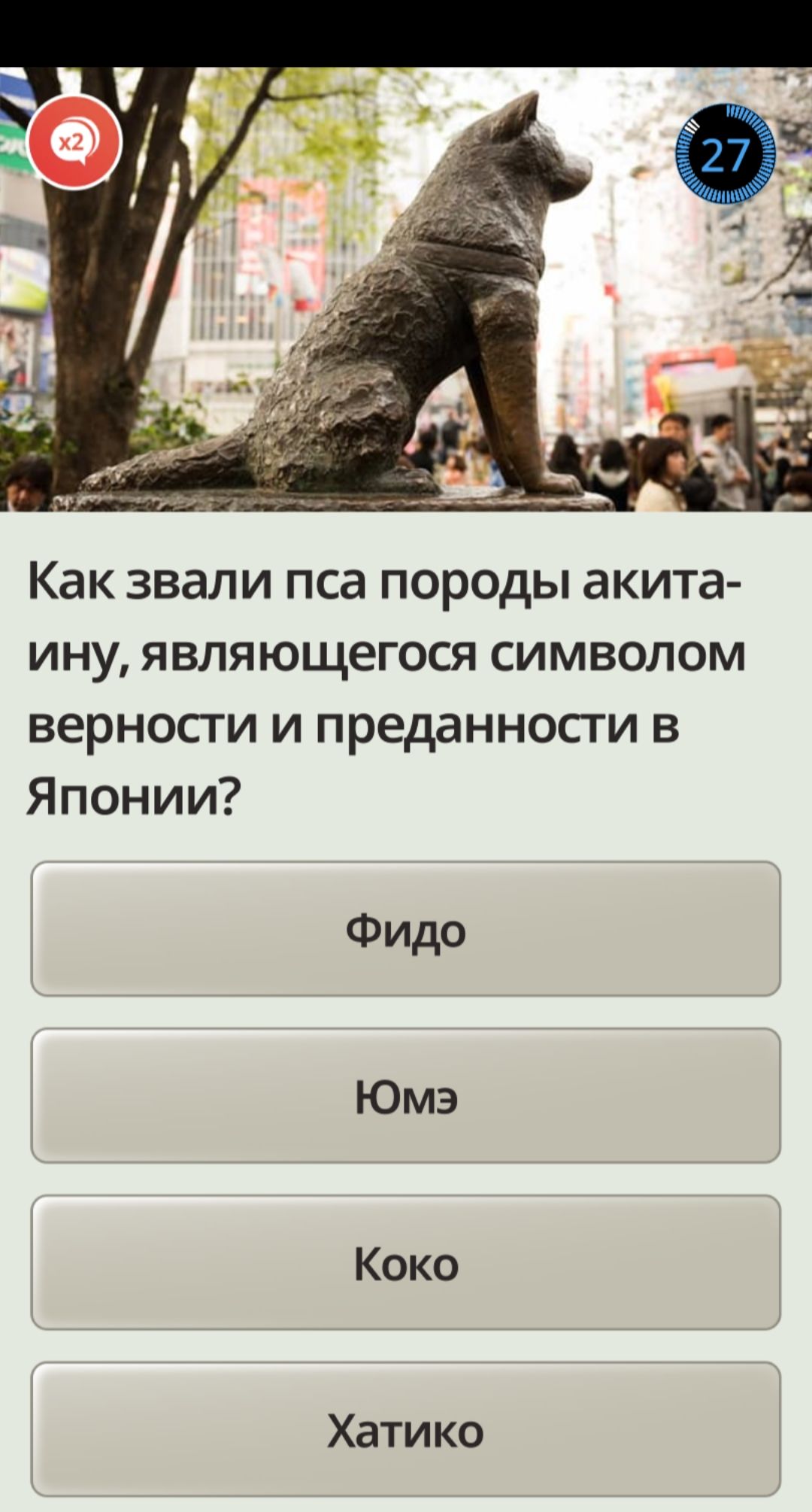Answer with Хатико
The height and width of the screenshot is (1512, 812).
pyautogui.click(x=406, y=1430)
